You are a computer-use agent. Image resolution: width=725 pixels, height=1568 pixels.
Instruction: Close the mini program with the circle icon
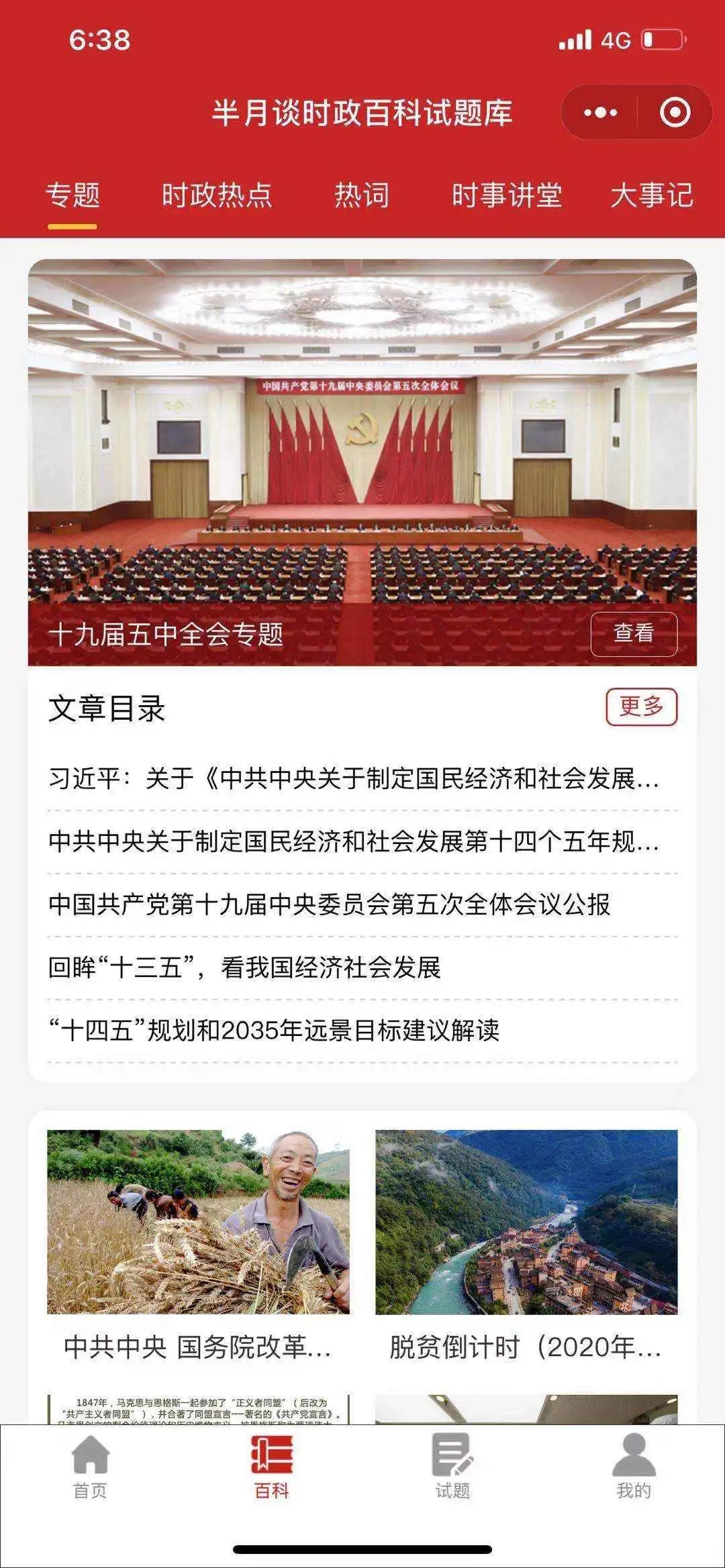click(x=675, y=112)
